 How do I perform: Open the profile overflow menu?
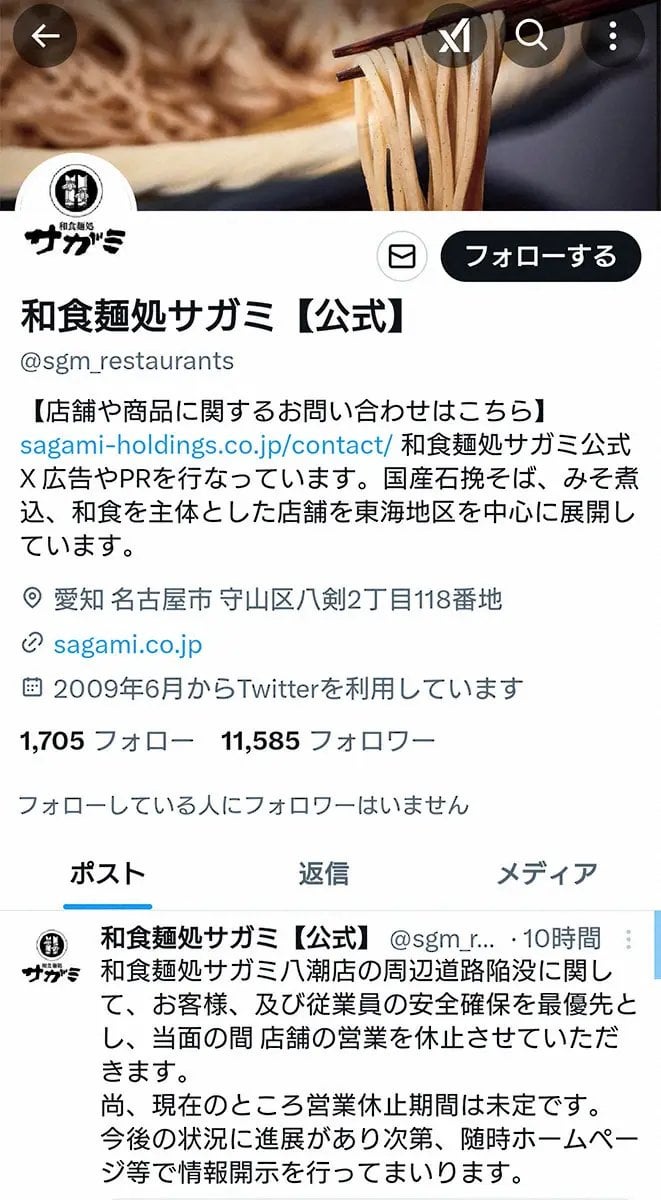(612, 37)
